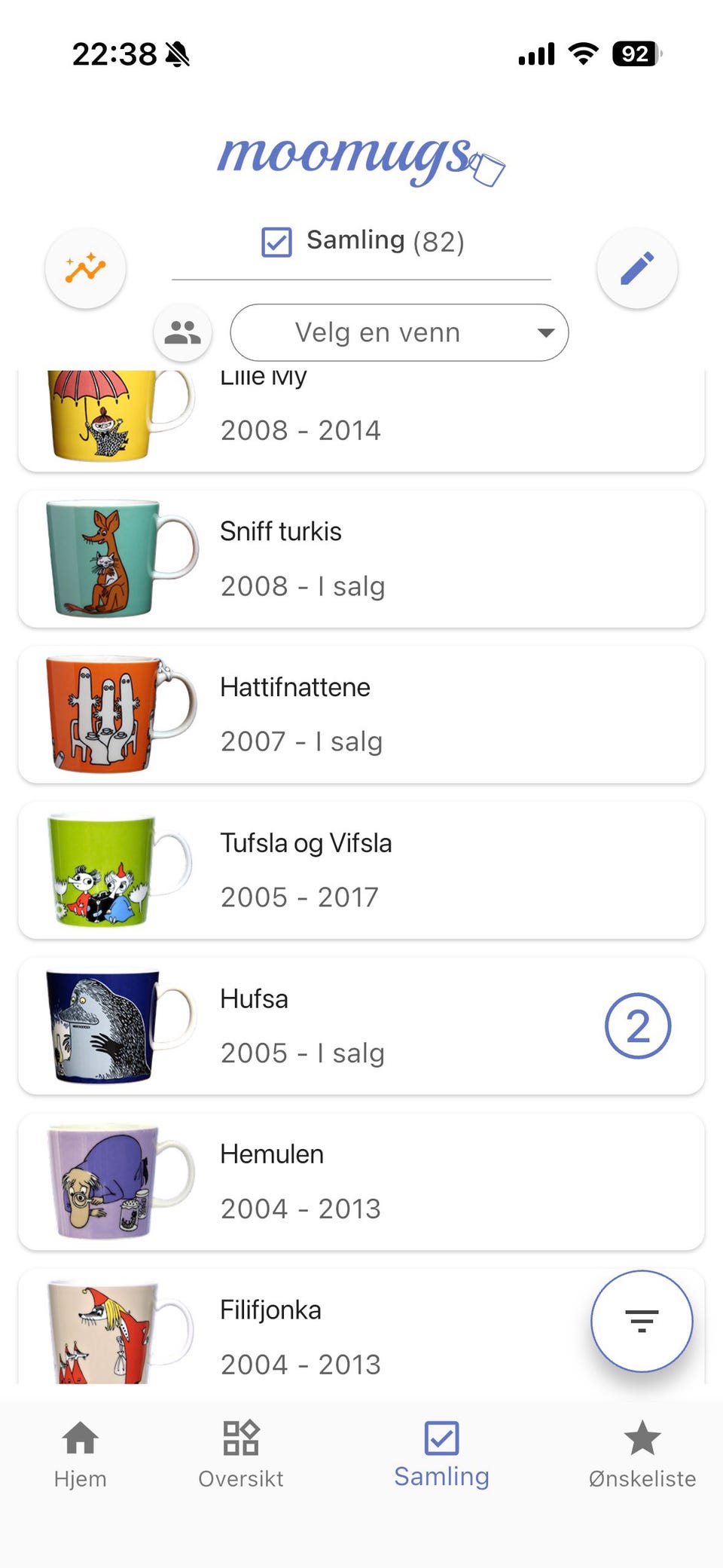The height and width of the screenshot is (1568, 723).
Task: Expand the Velg en venn dropdown
Action: tap(399, 332)
